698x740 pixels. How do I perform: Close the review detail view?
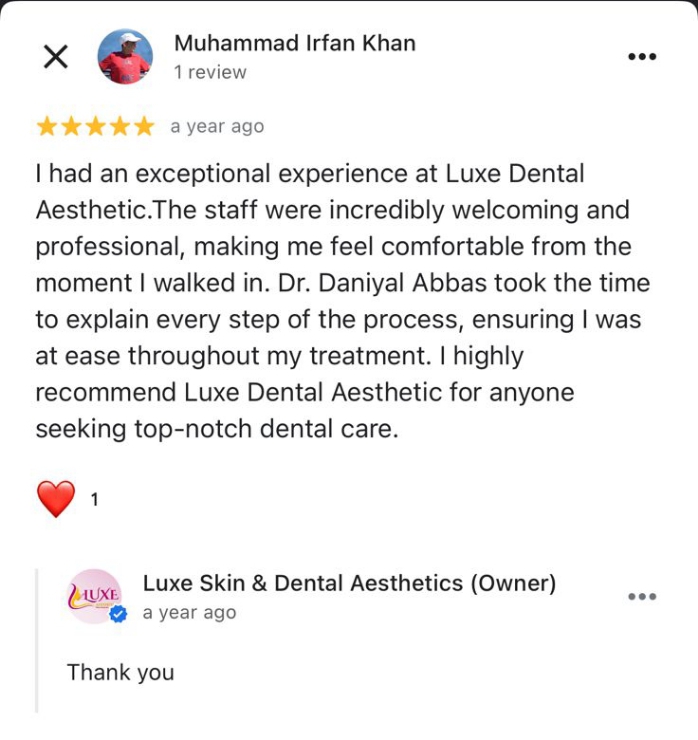coord(56,57)
